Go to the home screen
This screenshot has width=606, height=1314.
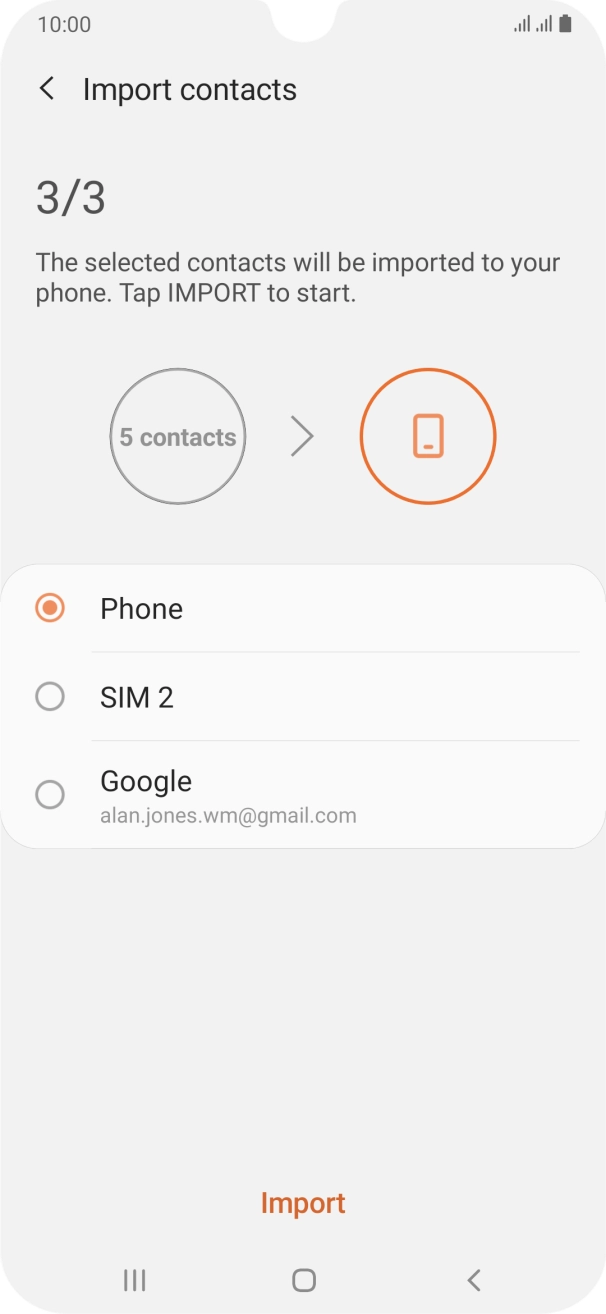click(x=303, y=1279)
